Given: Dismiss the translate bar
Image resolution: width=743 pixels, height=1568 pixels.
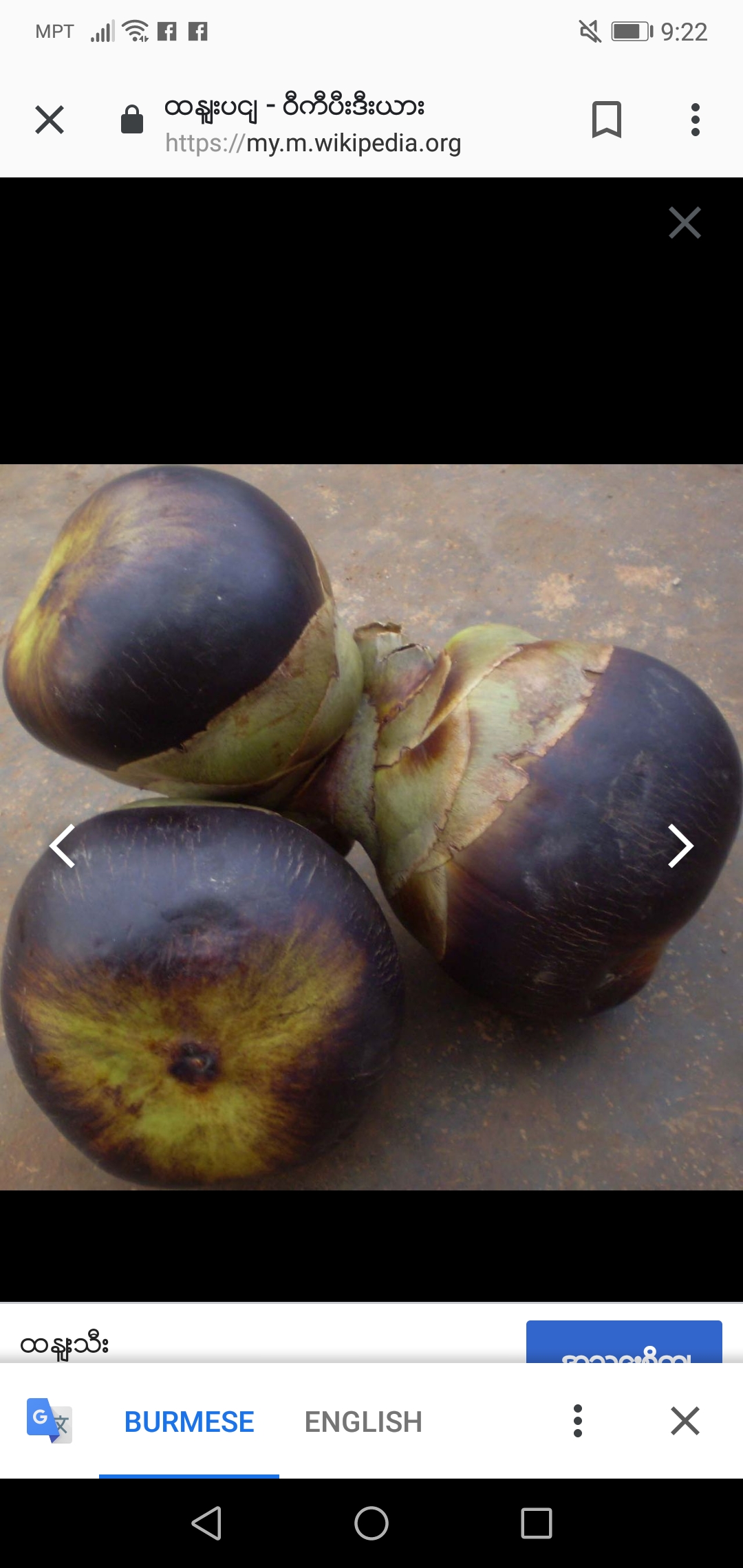Looking at the screenshot, I should (x=685, y=1421).
